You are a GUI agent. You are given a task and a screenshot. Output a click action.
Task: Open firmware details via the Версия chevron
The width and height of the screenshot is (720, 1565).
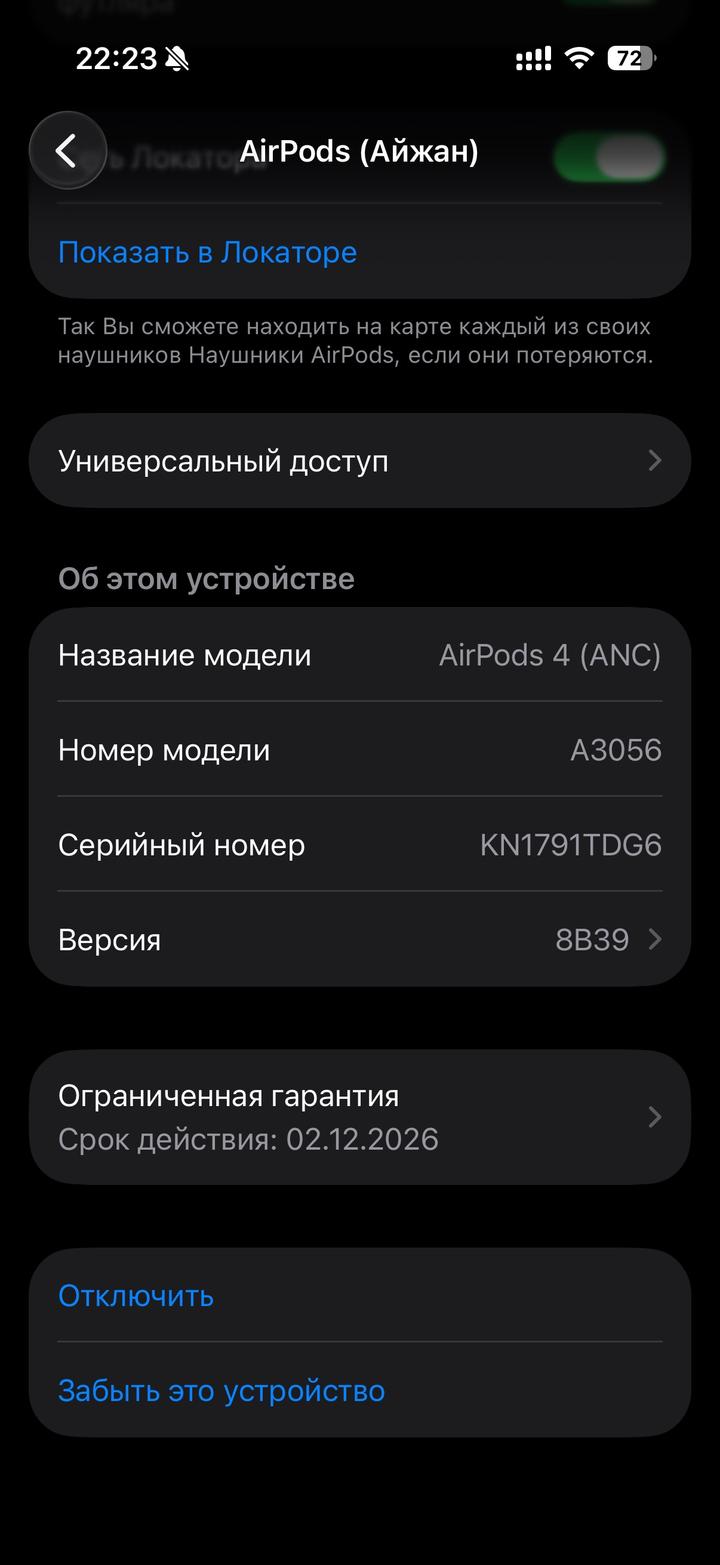point(655,939)
